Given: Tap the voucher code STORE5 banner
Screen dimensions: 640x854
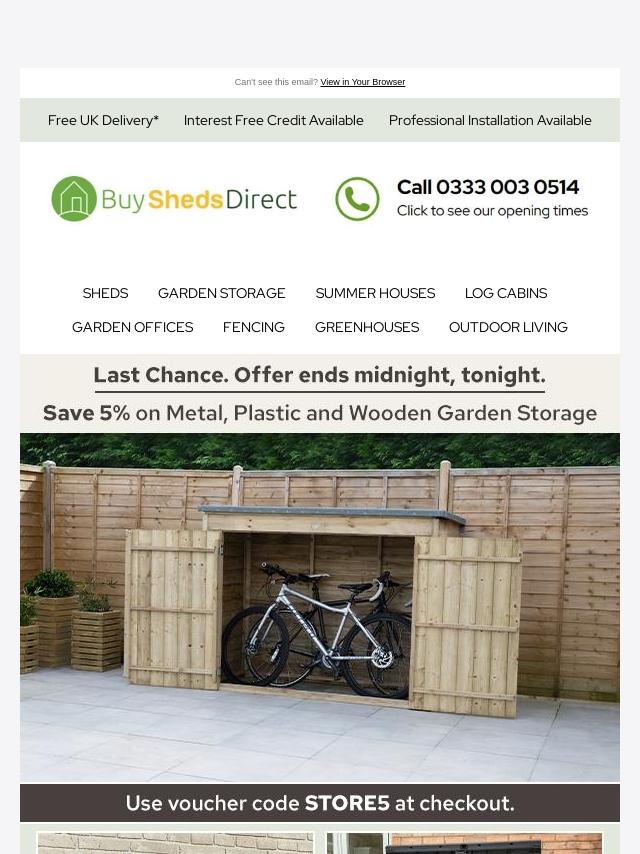Looking at the screenshot, I should (x=320, y=803).
